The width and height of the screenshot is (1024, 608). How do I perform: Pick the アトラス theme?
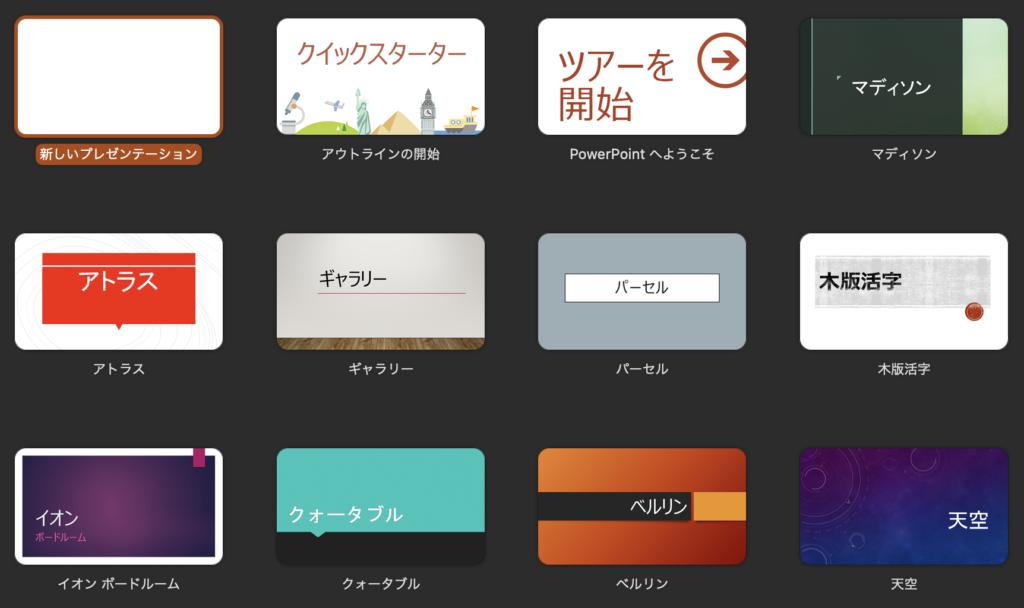pyautogui.click(x=118, y=291)
